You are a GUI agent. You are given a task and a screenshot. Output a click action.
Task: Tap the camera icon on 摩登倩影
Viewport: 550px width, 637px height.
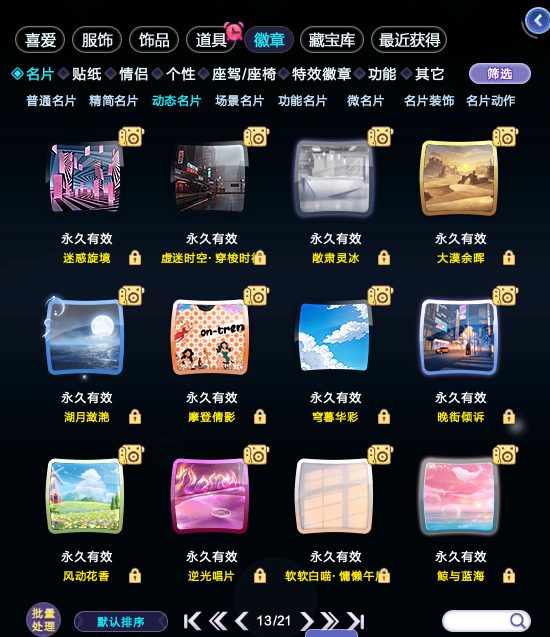[256, 295]
